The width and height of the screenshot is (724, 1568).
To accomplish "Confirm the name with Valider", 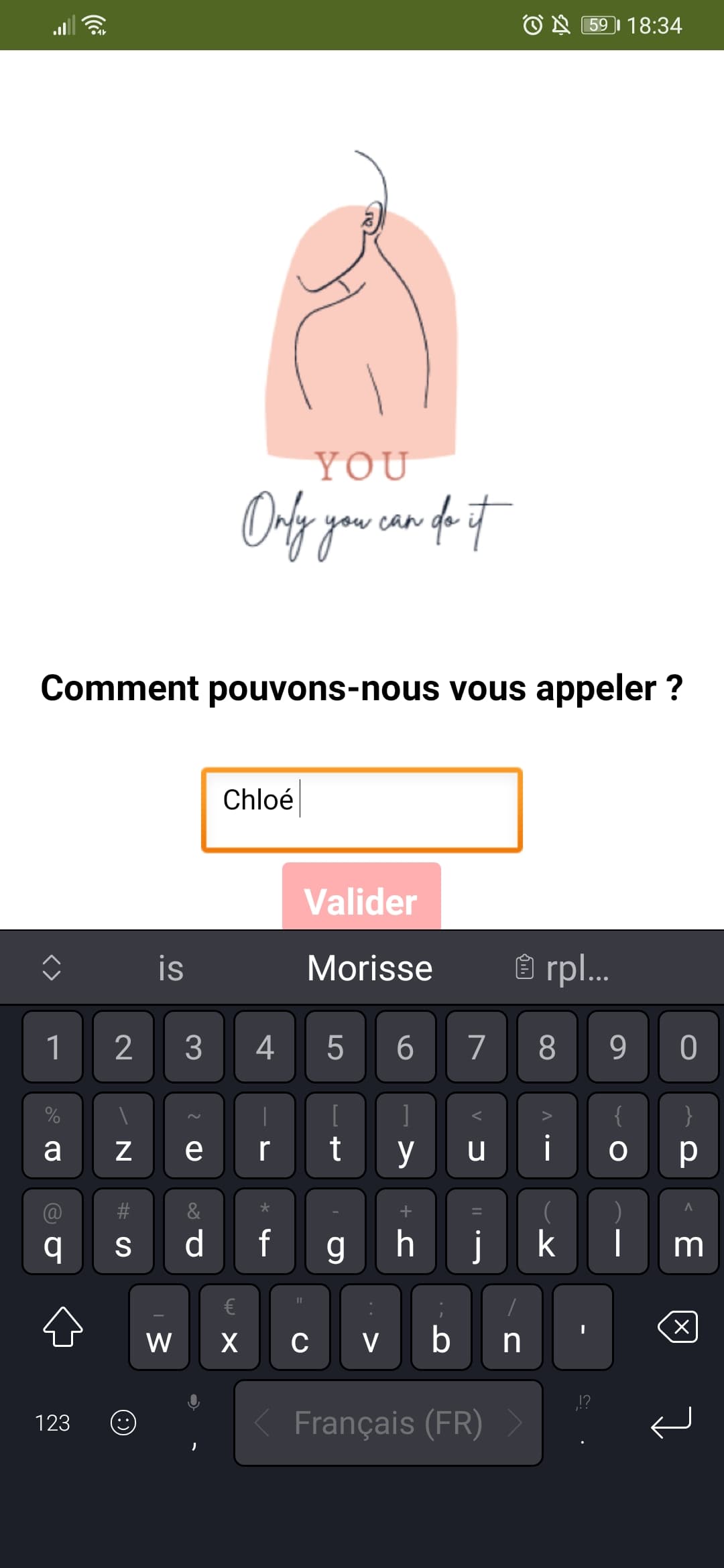I will tap(361, 898).
